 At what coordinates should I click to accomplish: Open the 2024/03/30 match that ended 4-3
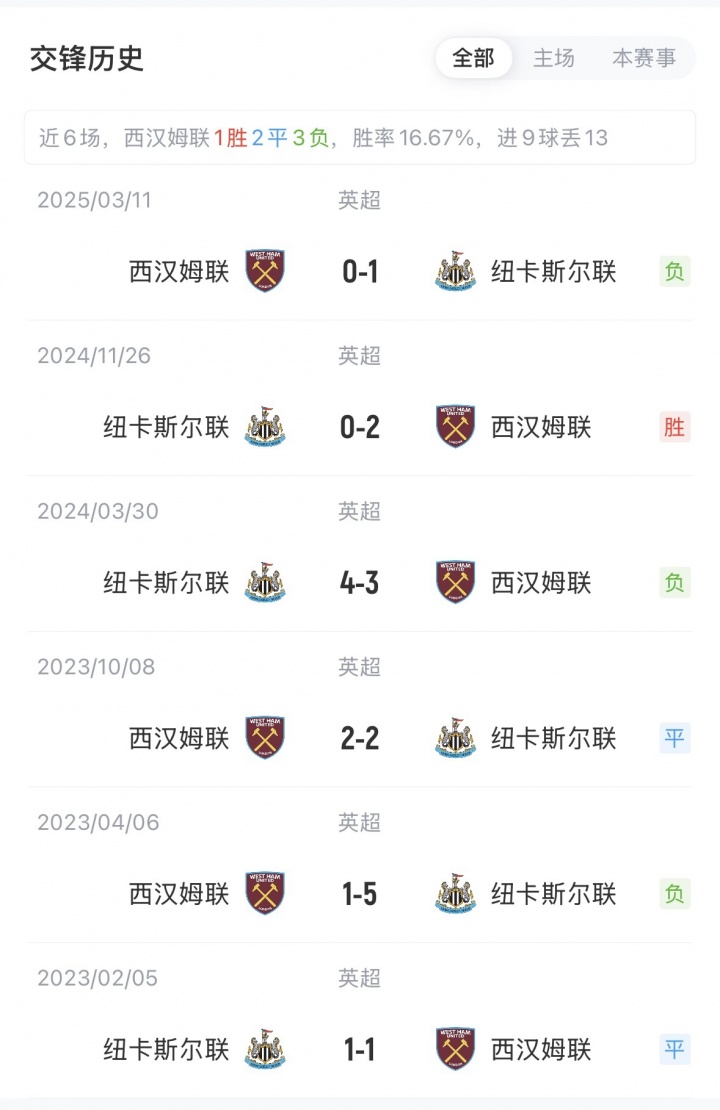(360, 582)
